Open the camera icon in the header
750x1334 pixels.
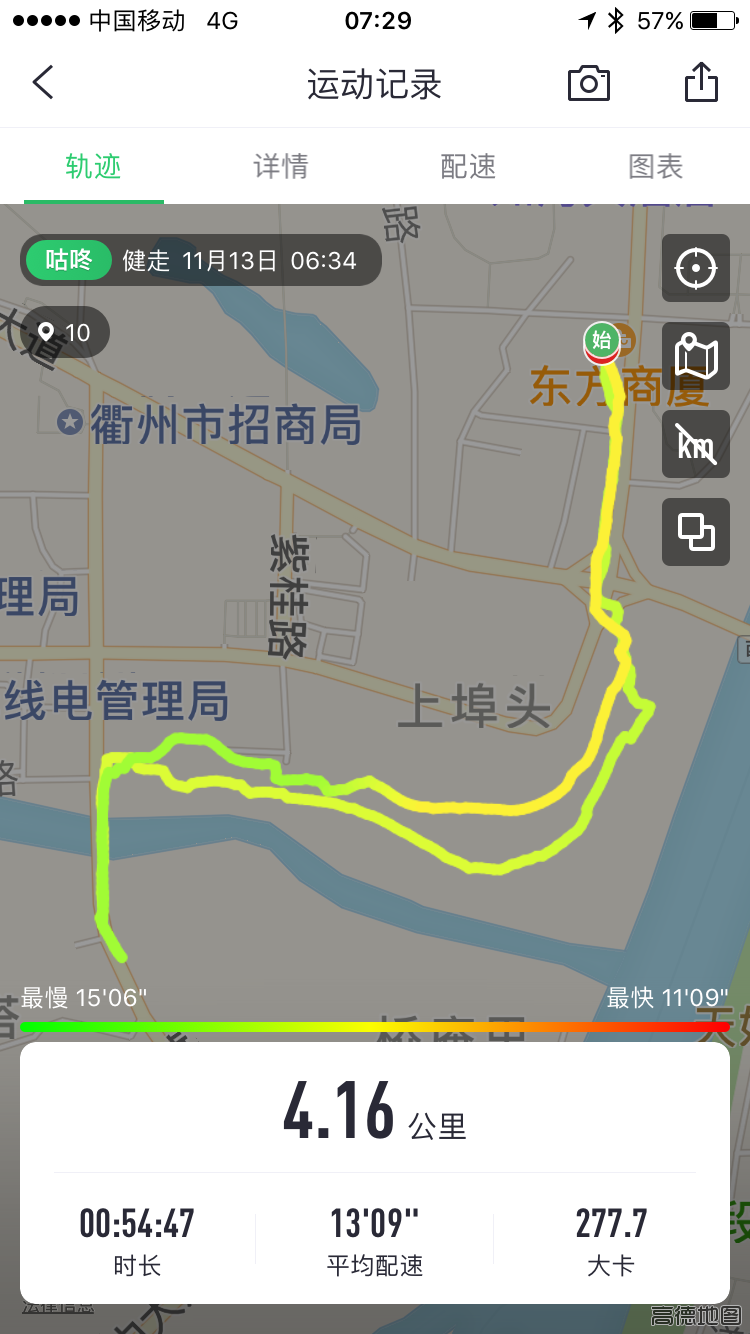coord(589,84)
